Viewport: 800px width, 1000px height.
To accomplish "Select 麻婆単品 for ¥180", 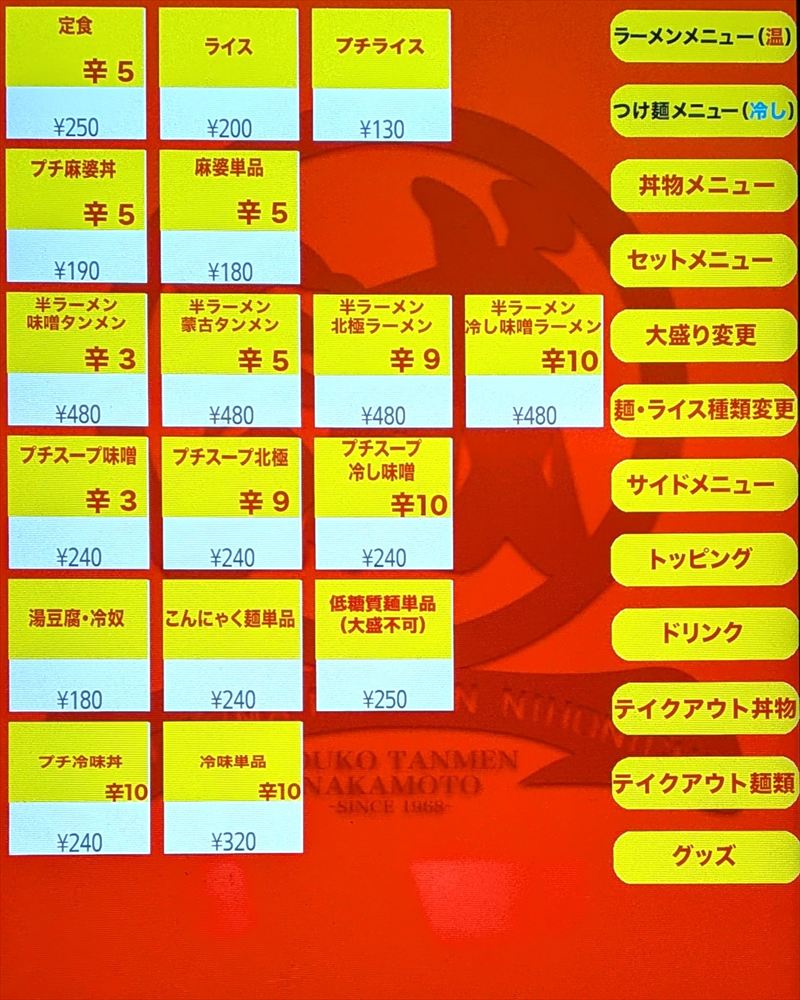I will tap(229, 216).
